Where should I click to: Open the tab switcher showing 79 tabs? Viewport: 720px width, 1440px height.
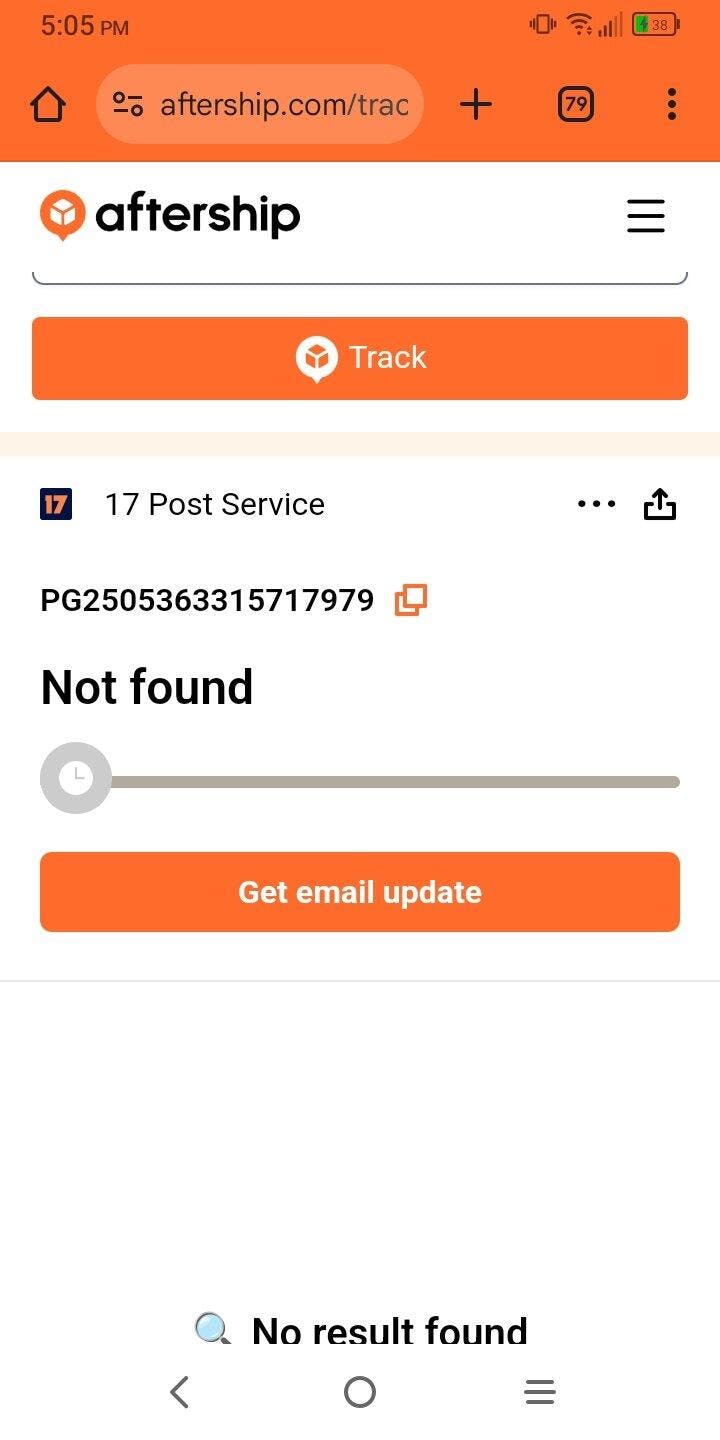tap(575, 104)
